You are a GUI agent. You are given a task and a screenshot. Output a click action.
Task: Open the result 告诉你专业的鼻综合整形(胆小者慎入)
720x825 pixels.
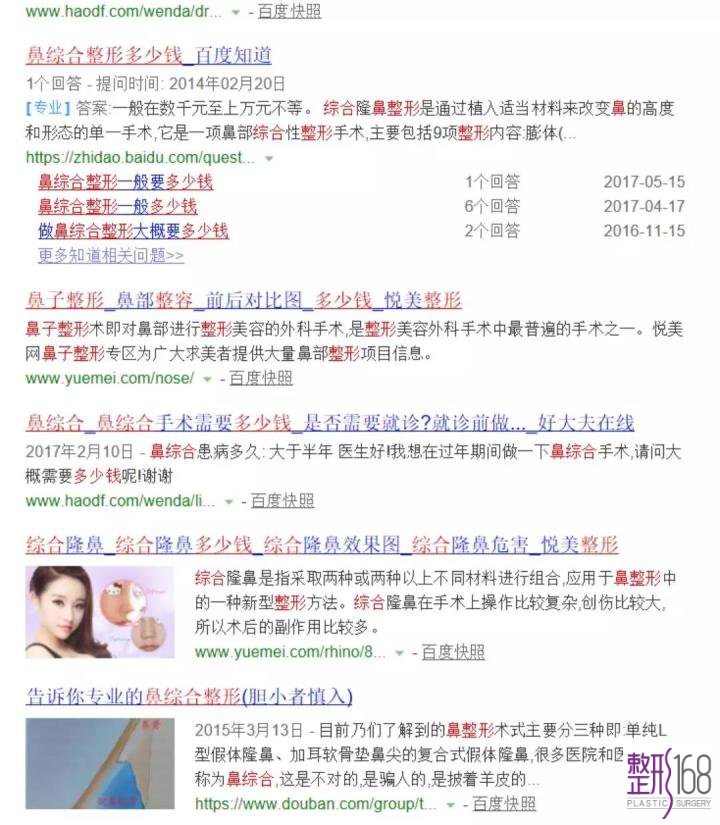tap(189, 695)
